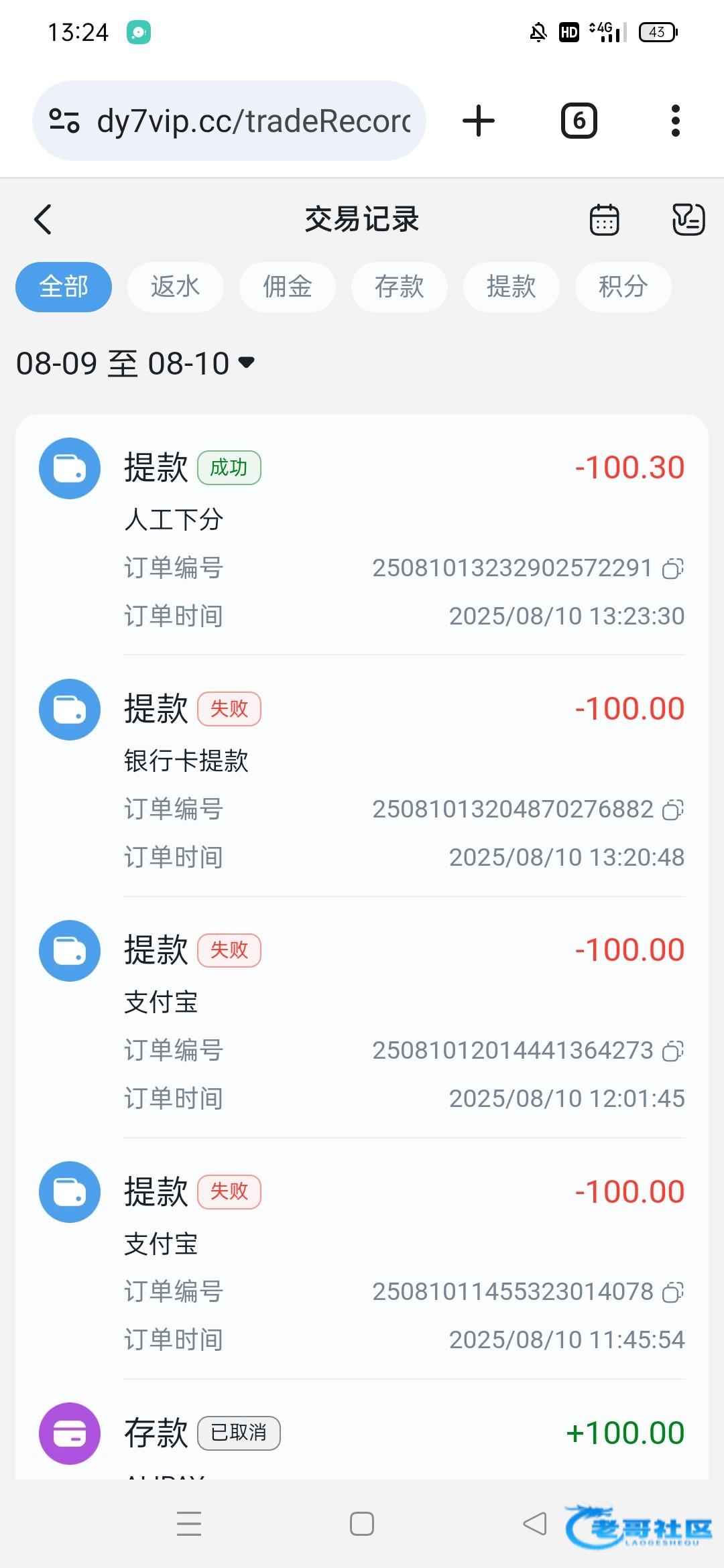Select the 全部 filter chip

click(x=64, y=287)
